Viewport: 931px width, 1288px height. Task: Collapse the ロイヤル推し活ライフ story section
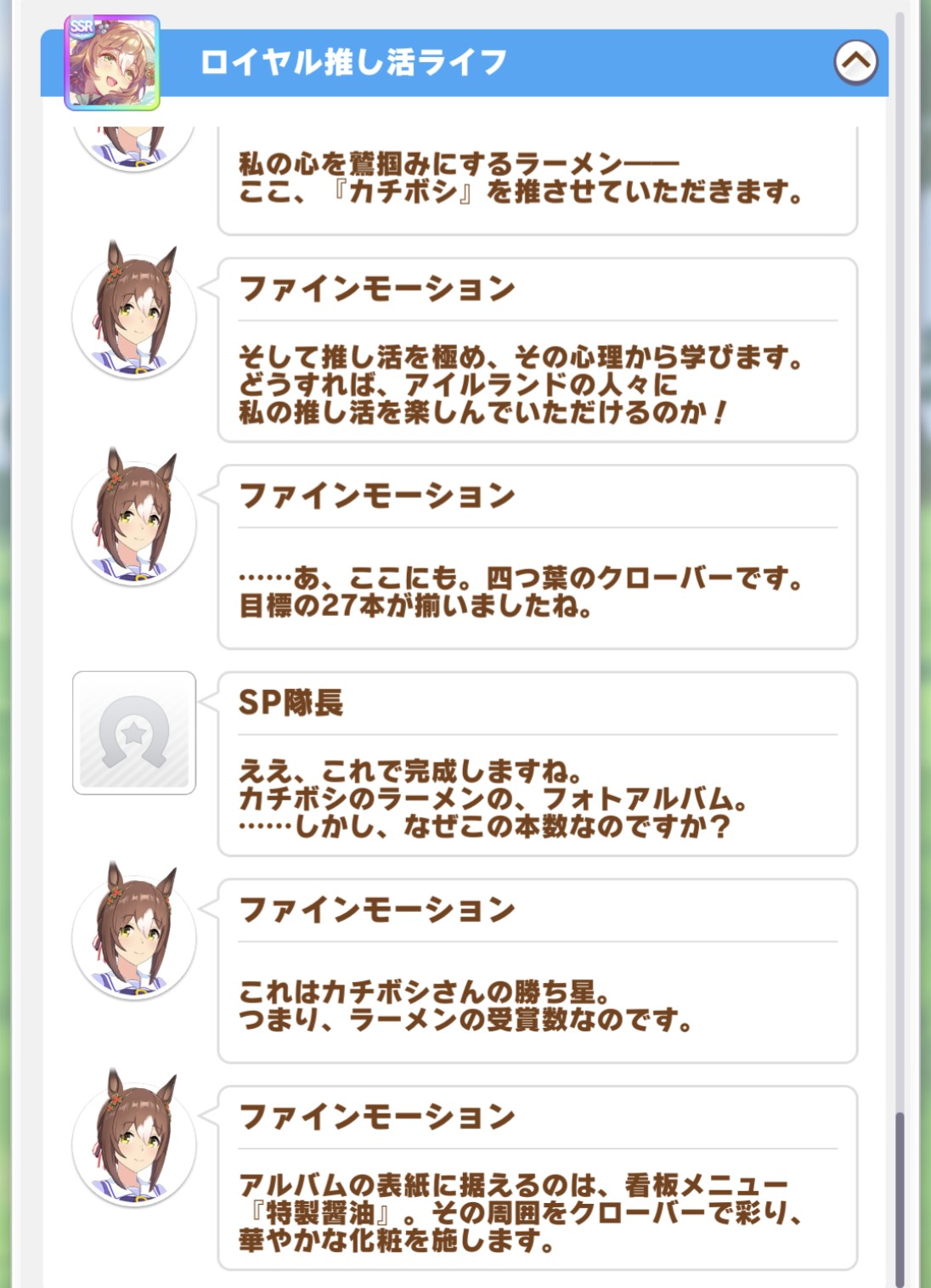pyautogui.click(x=855, y=62)
